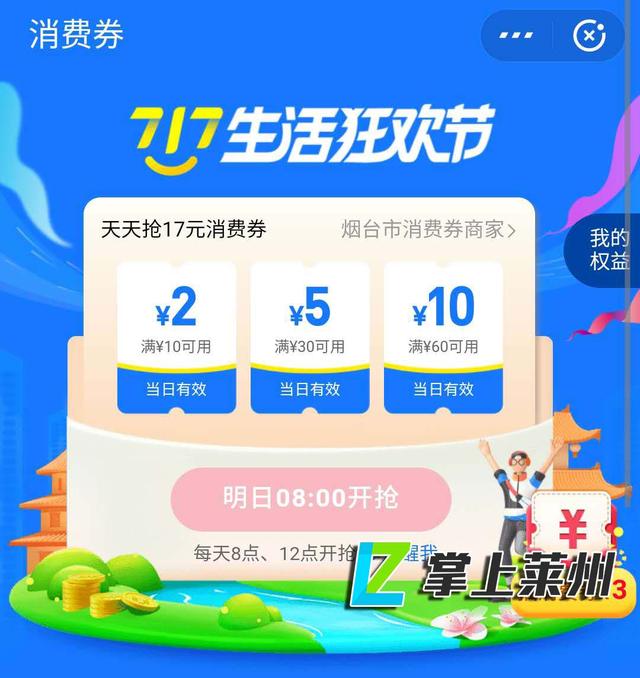Open 烟台市消费券商家 merchant list

pos(428,231)
